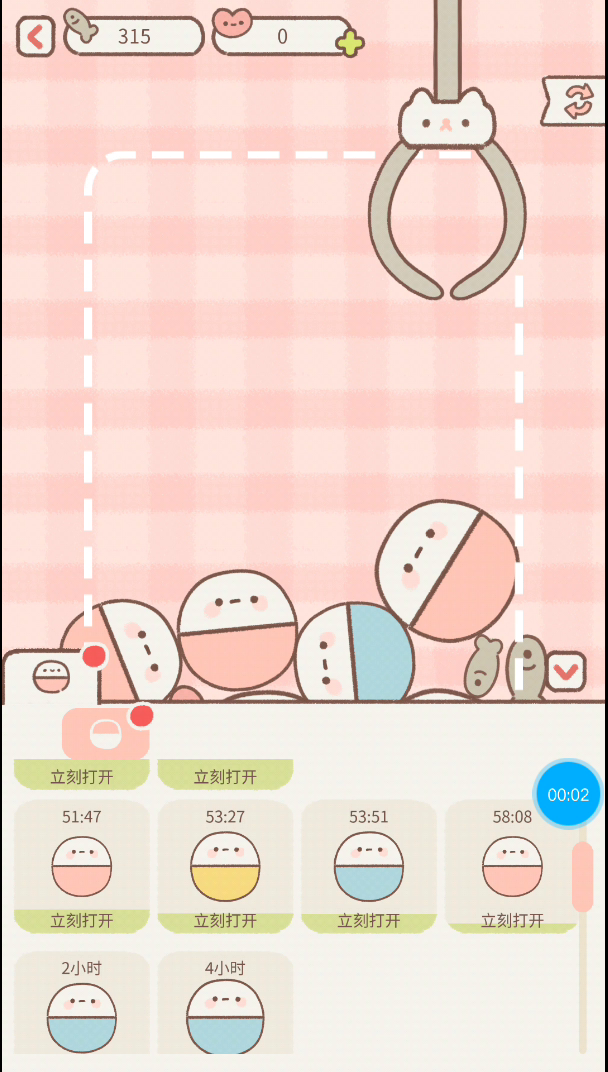Add more hearts with the plus icon

click(x=350, y=43)
